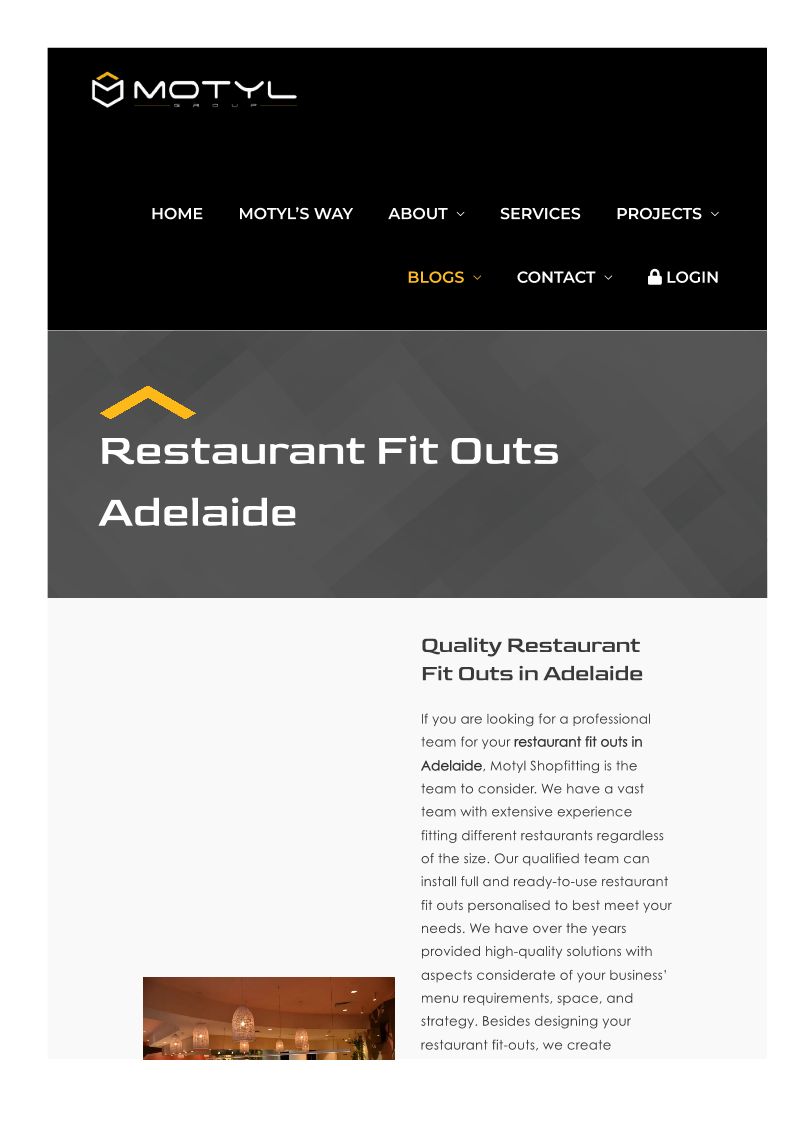Tap the Motyl Group logo

(x=194, y=90)
